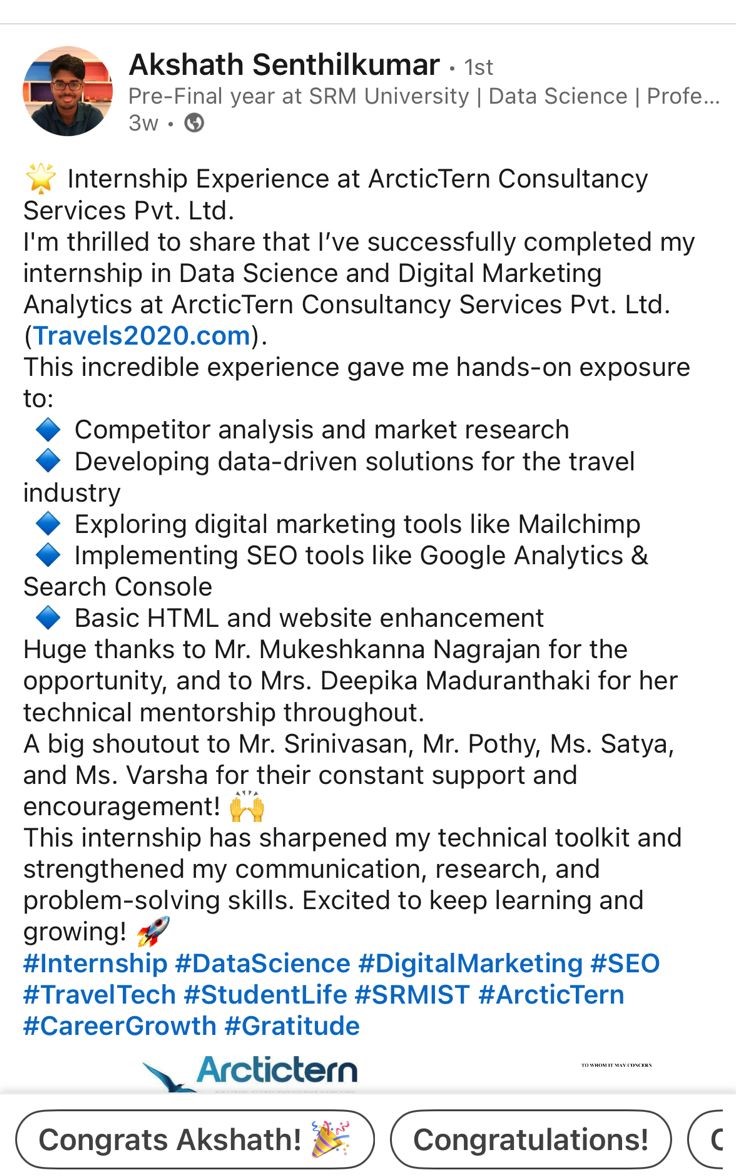Select the 'Congrats Akshath!' quick reply

(x=194, y=1139)
